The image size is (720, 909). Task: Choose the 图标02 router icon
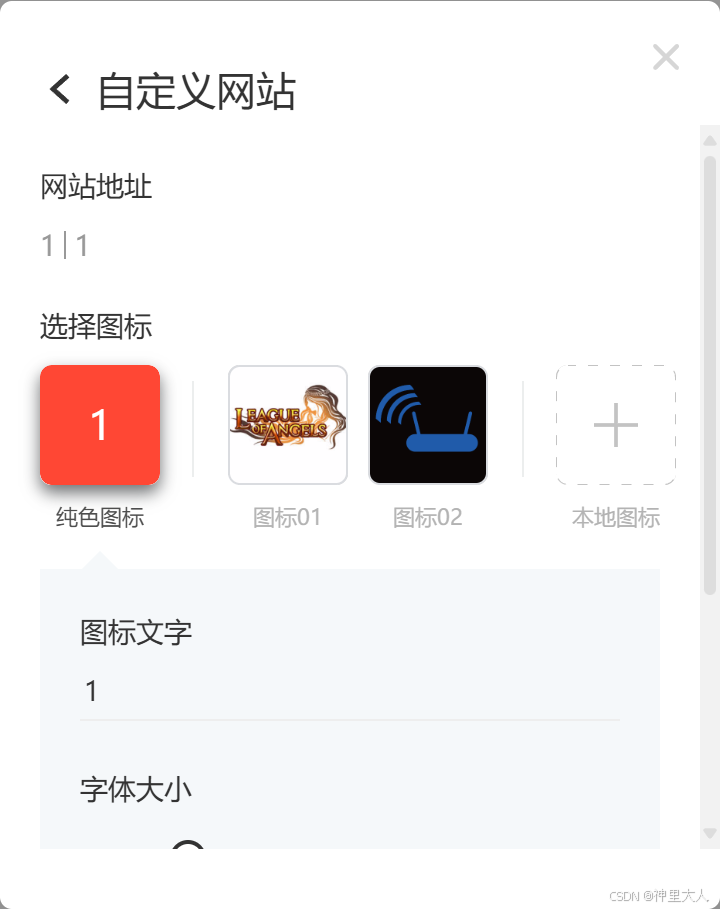428,425
